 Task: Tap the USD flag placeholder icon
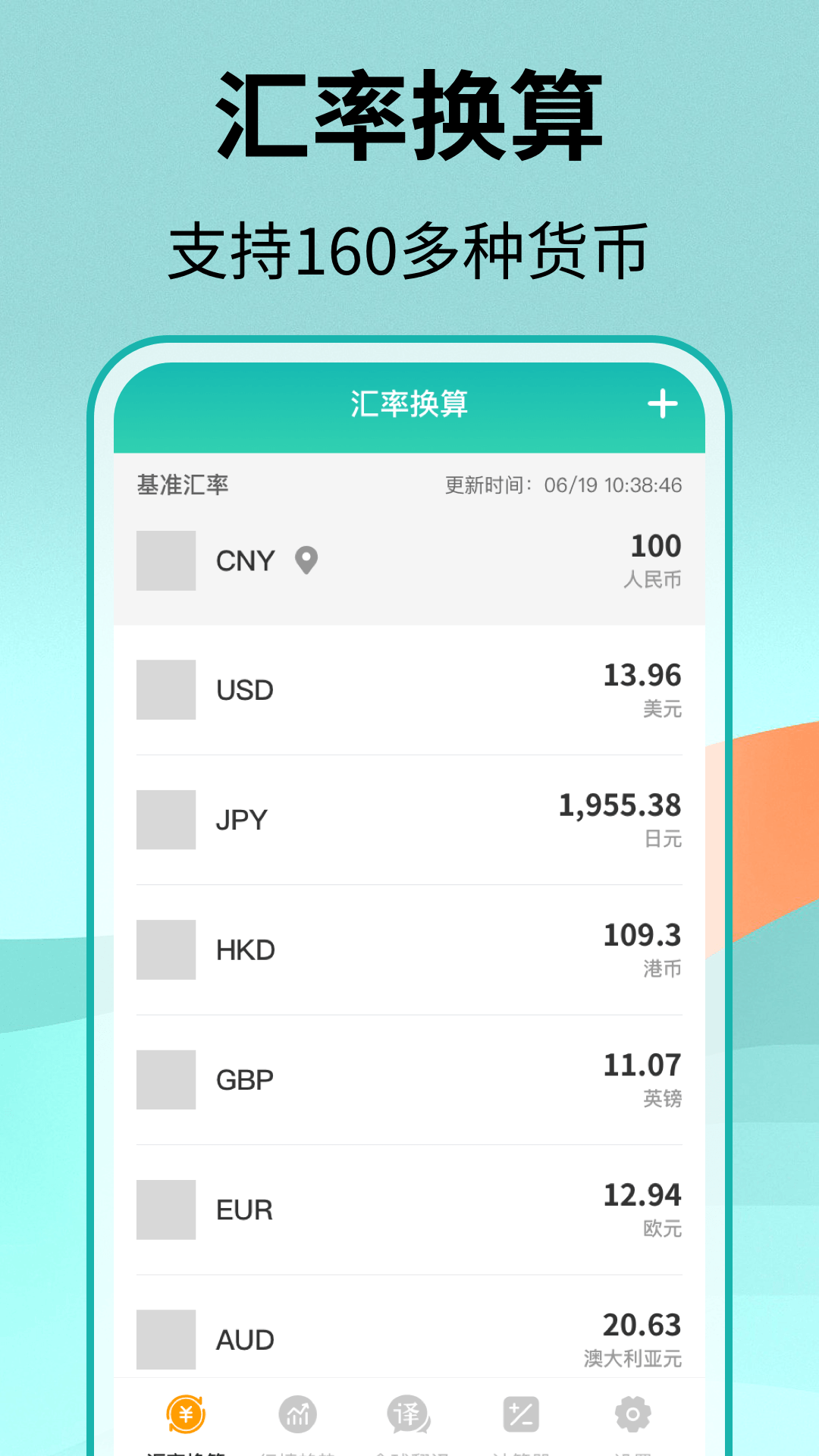pos(166,690)
